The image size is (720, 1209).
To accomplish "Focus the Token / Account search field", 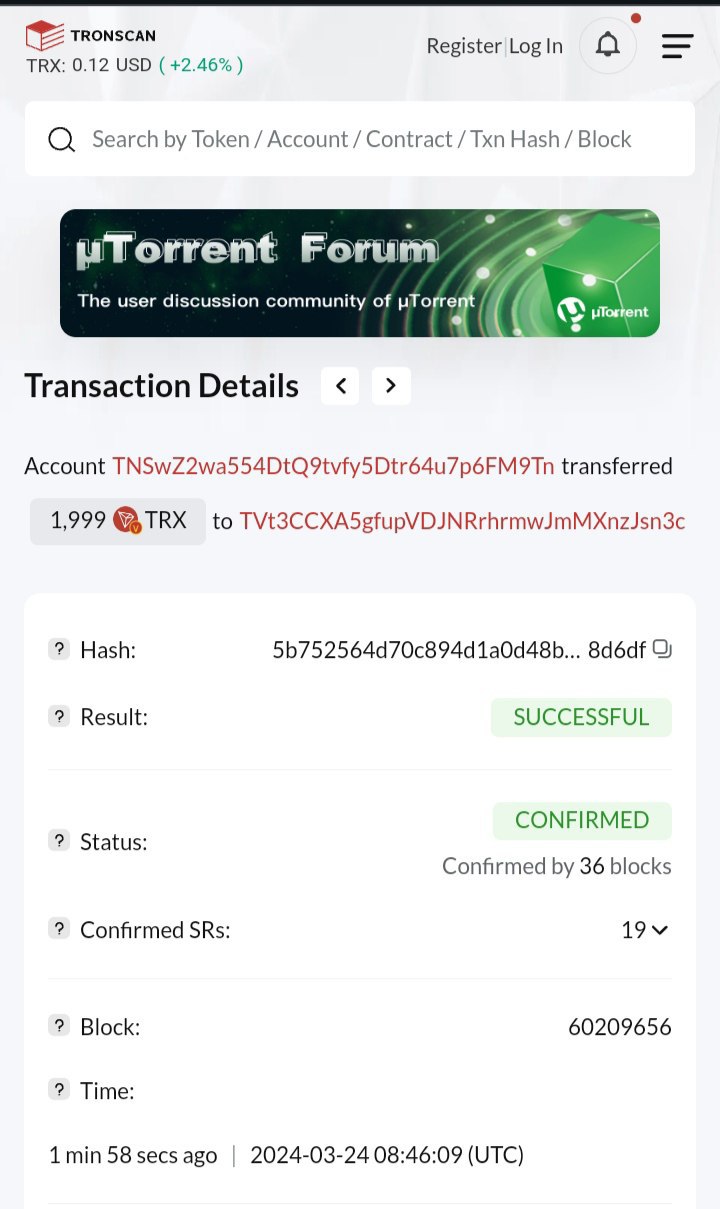I will pos(360,139).
